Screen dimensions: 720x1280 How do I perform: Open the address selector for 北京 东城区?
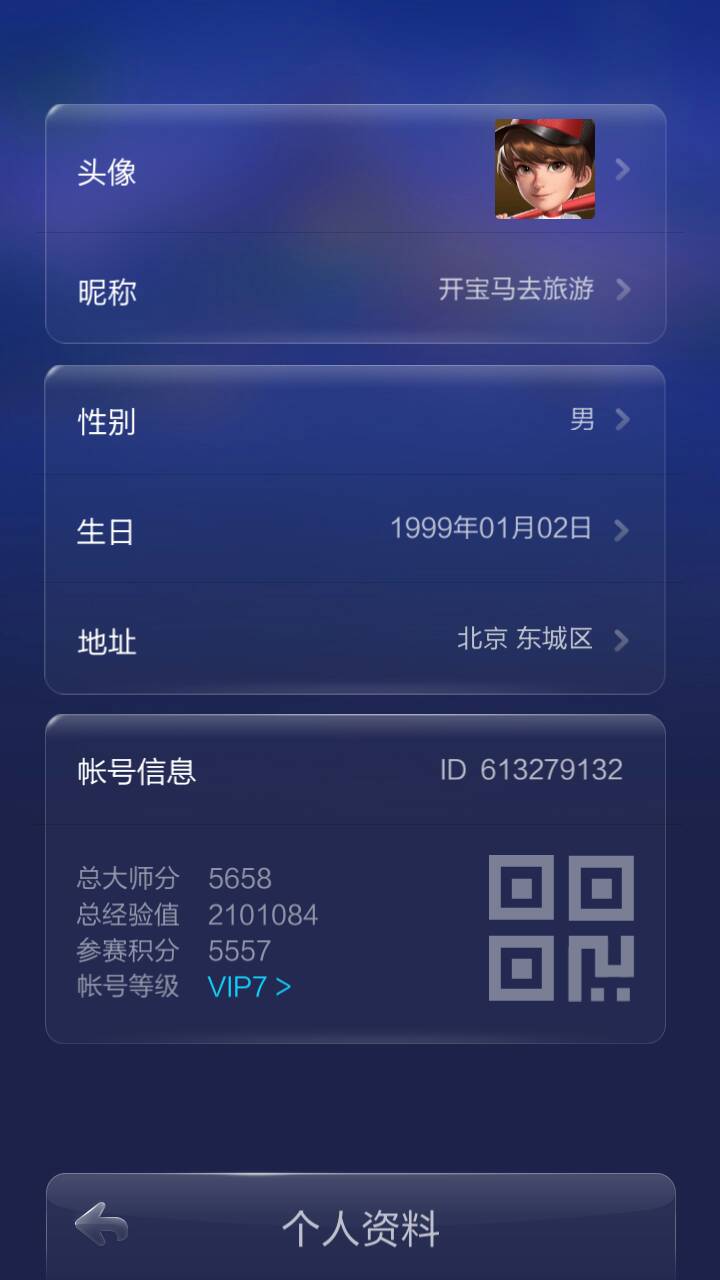click(x=623, y=641)
